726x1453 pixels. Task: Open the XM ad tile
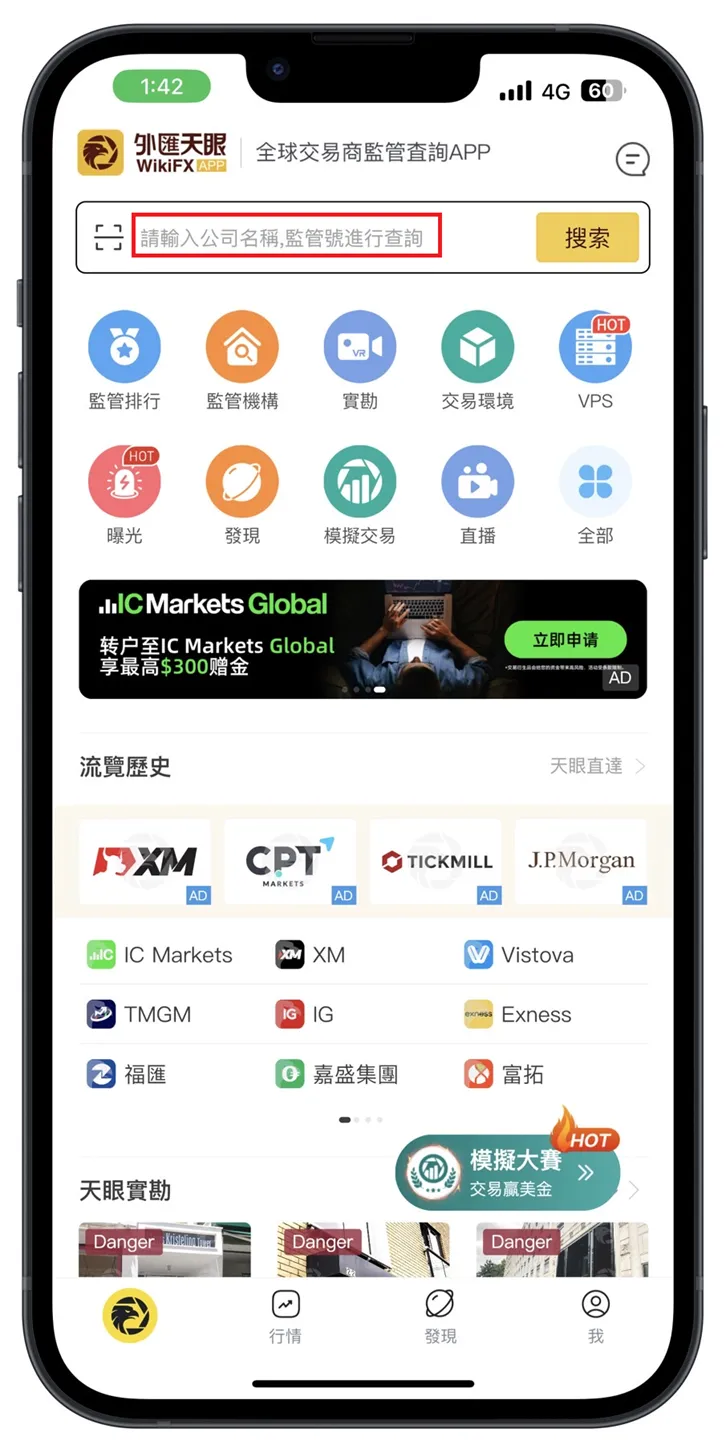(x=145, y=862)
